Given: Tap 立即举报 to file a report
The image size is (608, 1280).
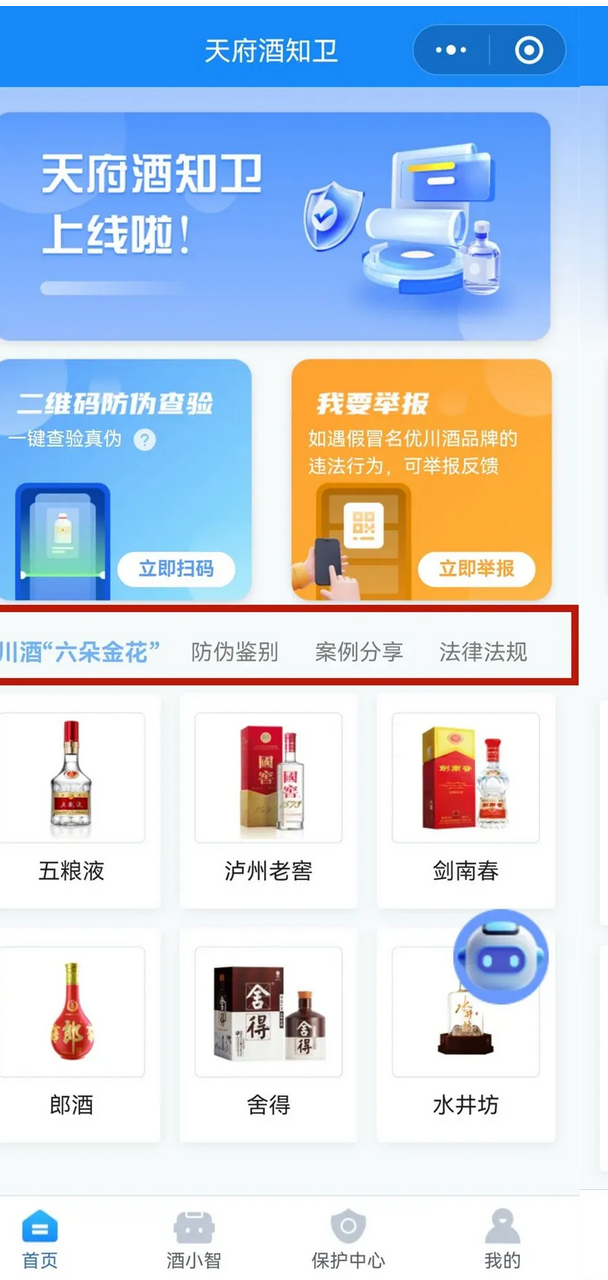Looking at the screenshot, I should pyautogui.click(x=477, y=569).
